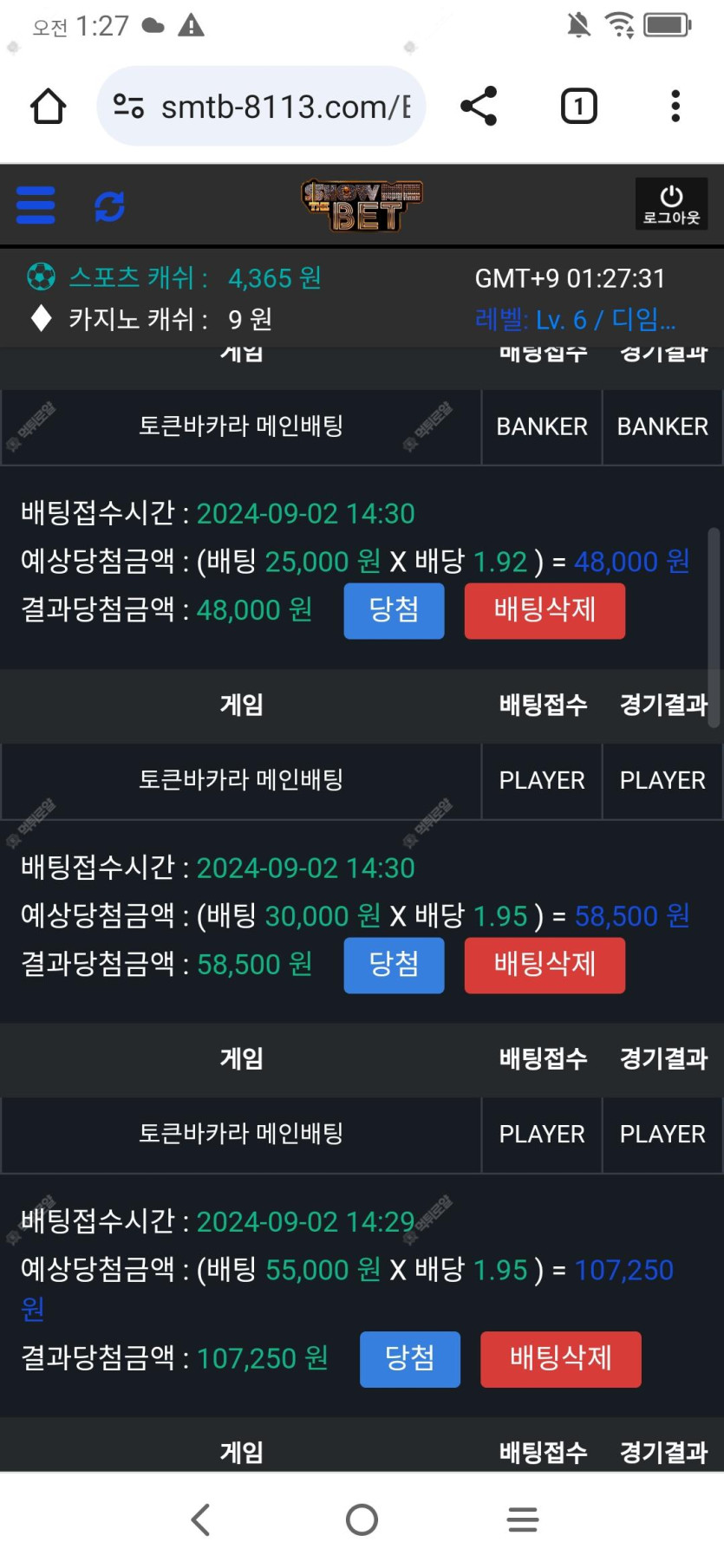This screenshot has width=724, height=1568.
Task: Open the browser overflow menu
Action: click(x=675, y=107)
